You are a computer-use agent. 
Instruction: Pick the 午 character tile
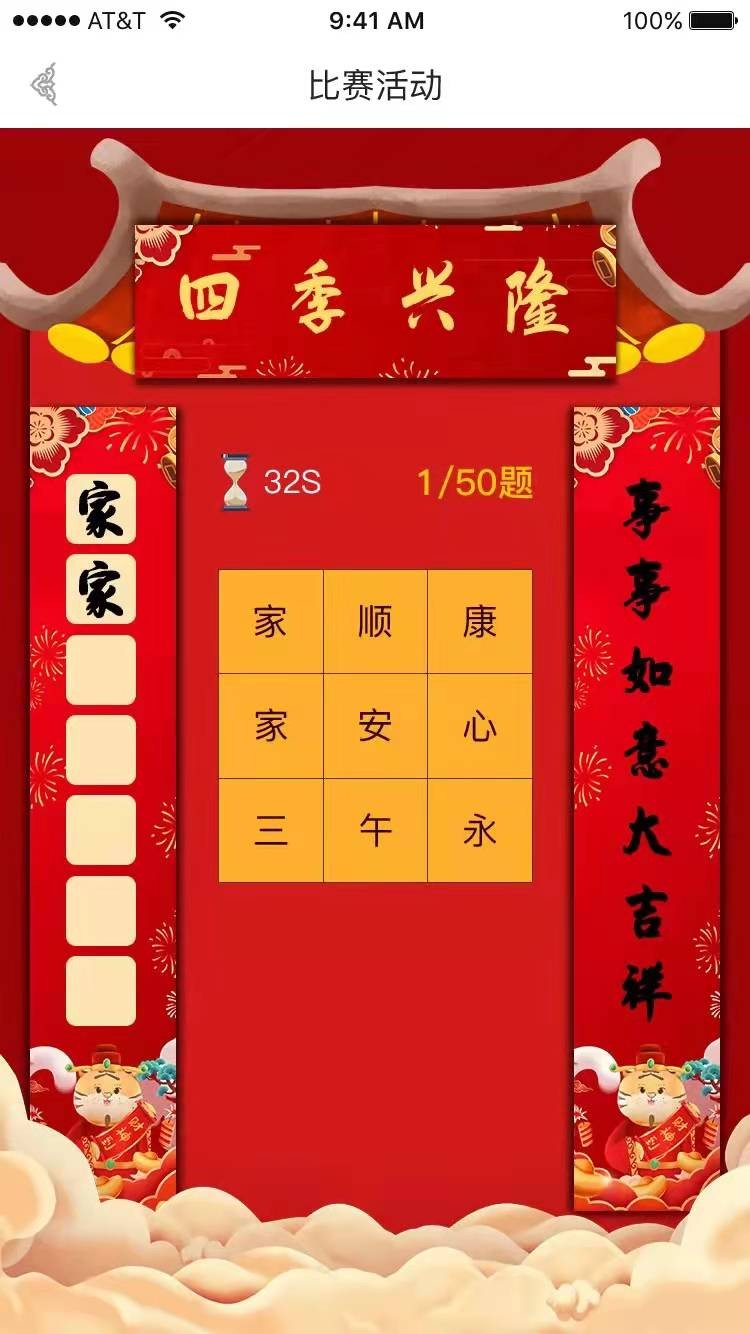tap(375, 830)
